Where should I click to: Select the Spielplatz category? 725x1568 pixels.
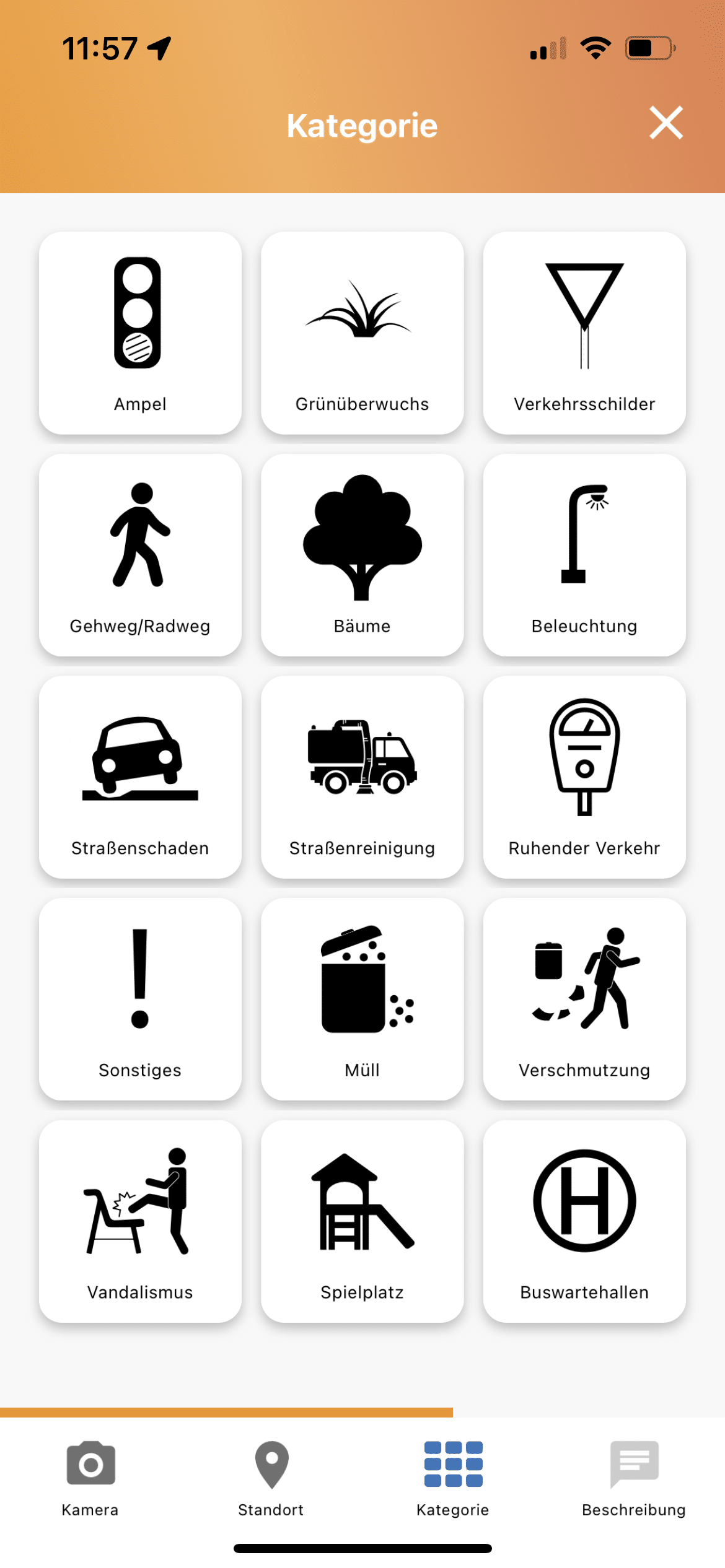pyautogui.click(x=362, y=1221)
